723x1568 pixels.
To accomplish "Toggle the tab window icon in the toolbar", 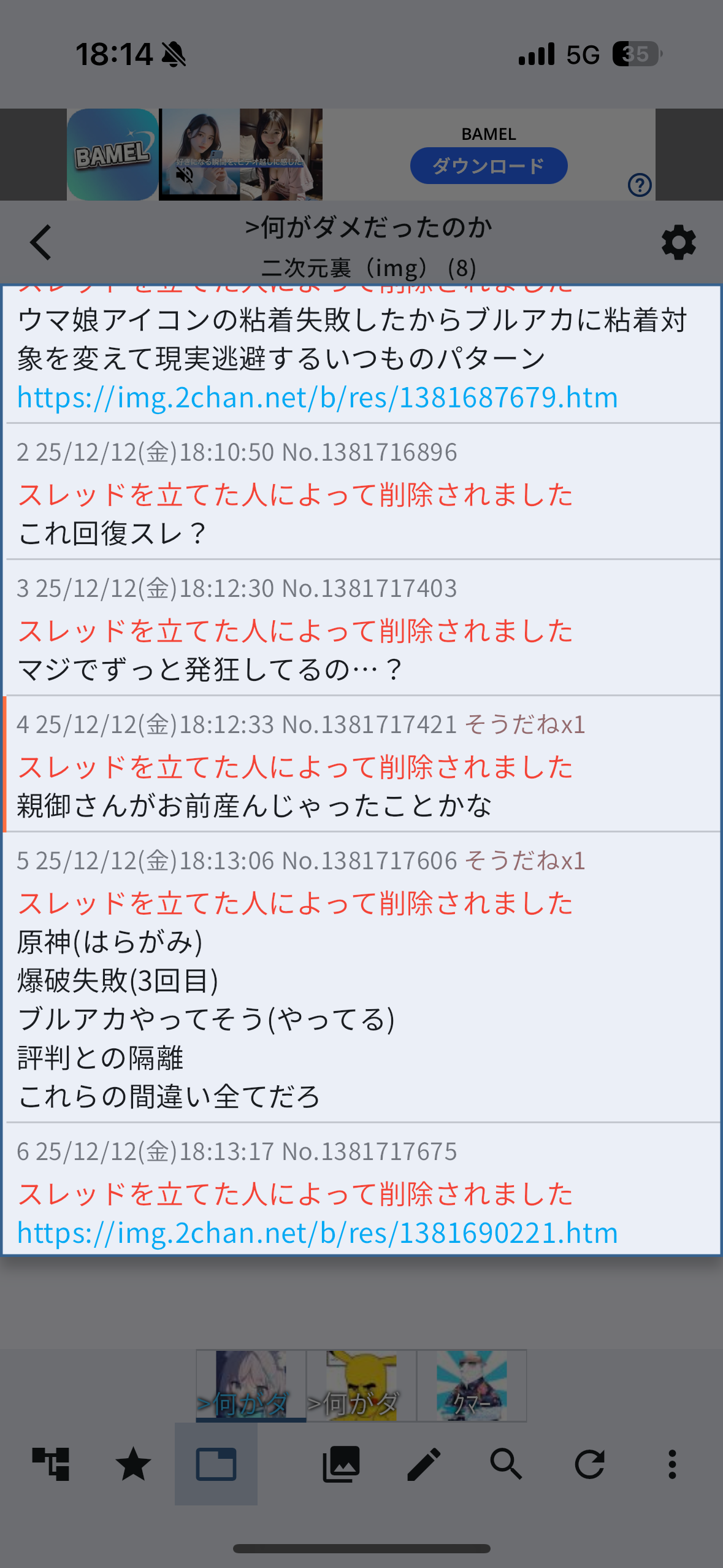I will point(216,1464).
